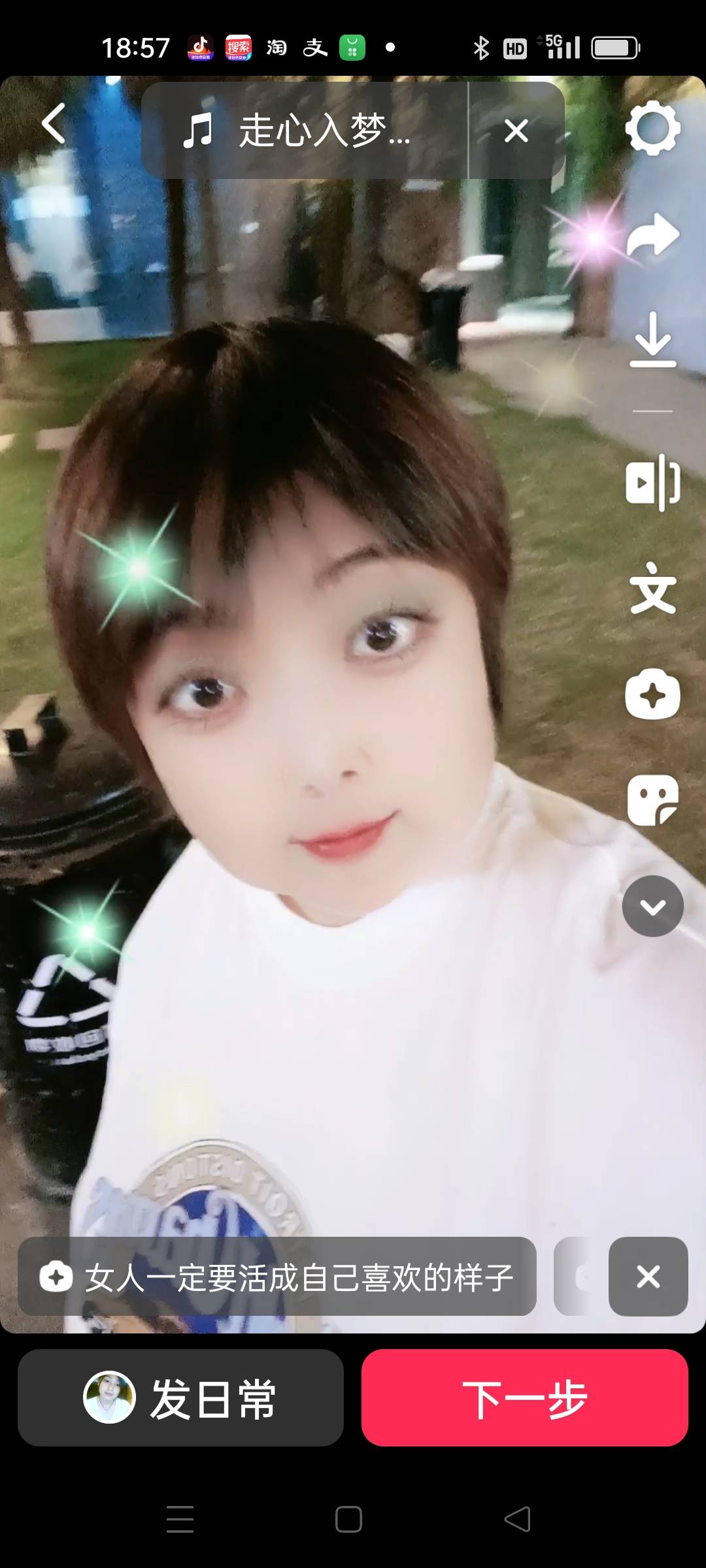
Task: Go back from the video editor
Action: (54, 123)
